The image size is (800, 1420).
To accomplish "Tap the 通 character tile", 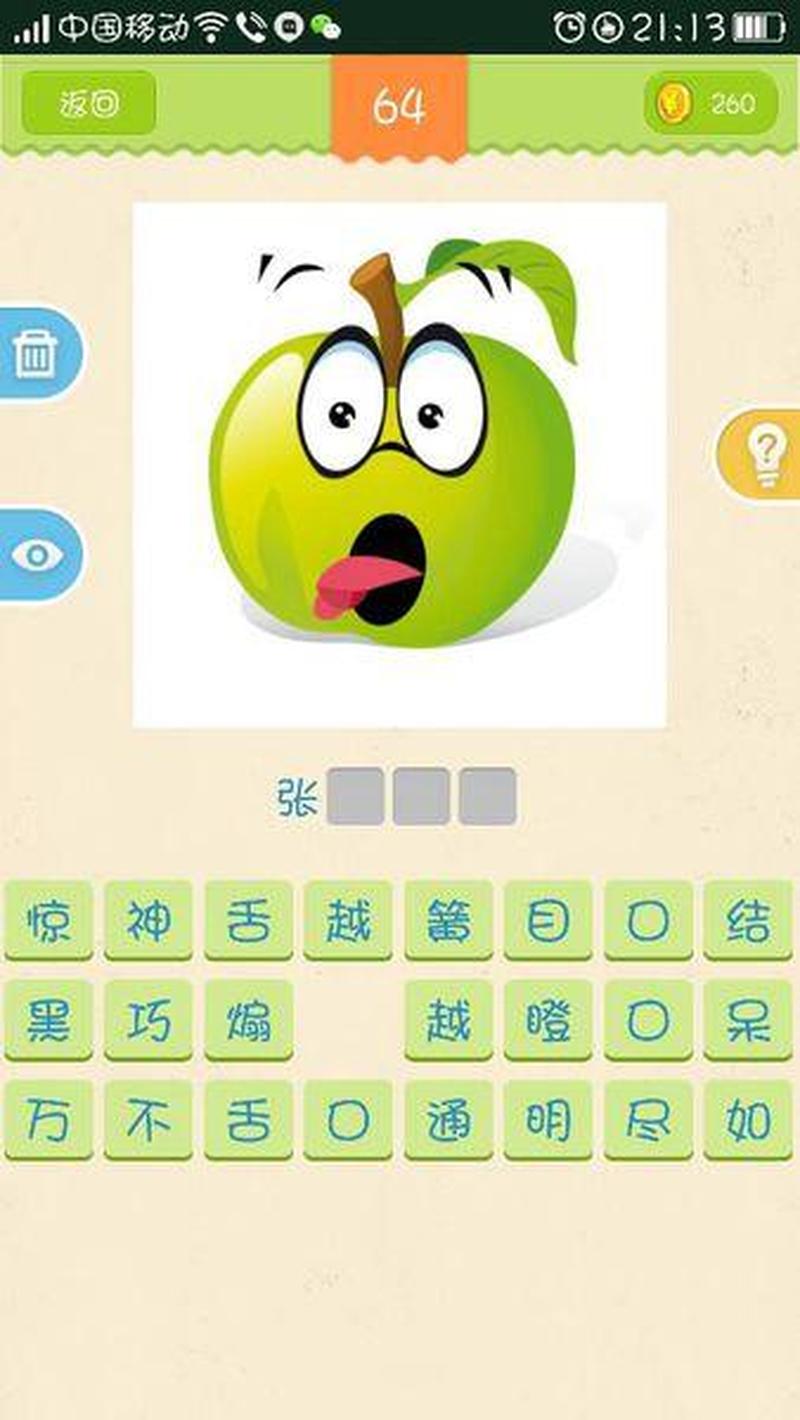I will coord(448,1120).
